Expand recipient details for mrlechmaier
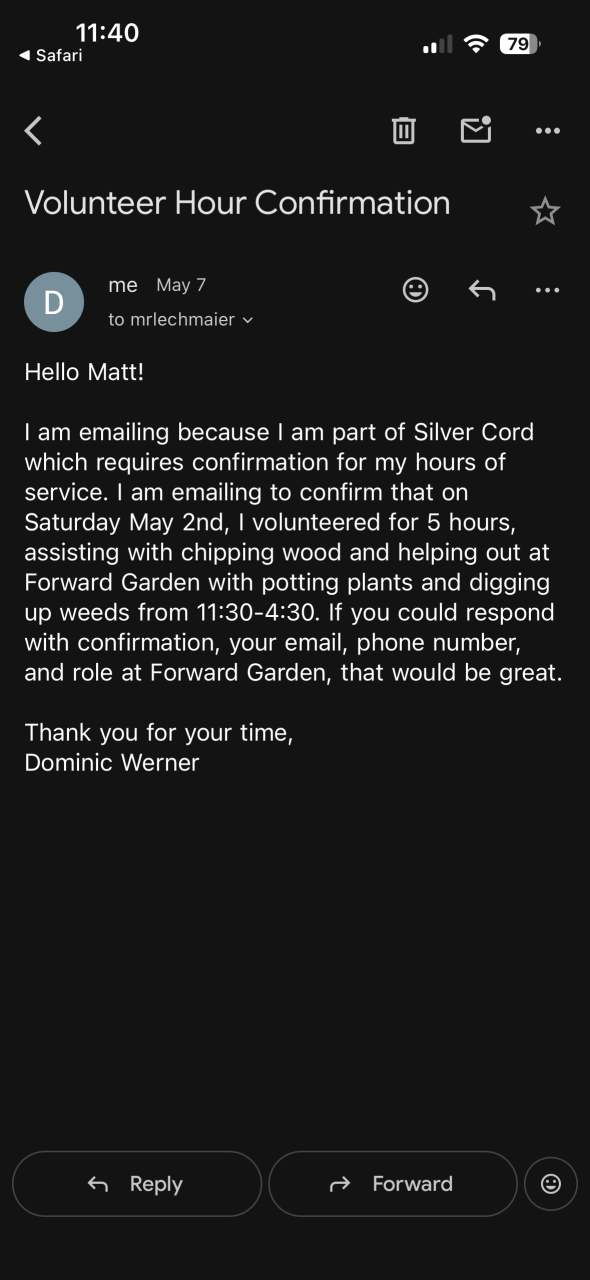 click(181, 320)
